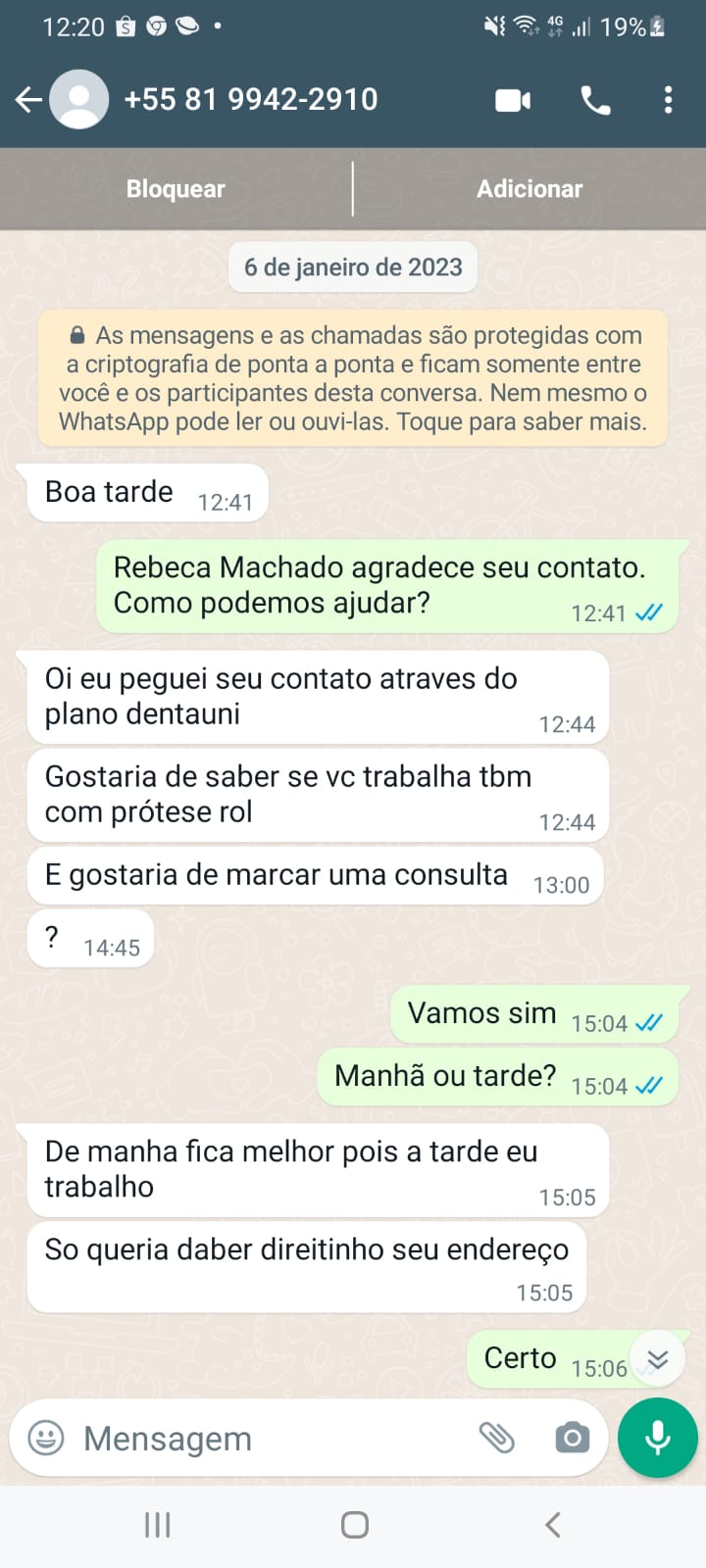Open the overflow menu
Image resolution: width=706 pixels, height=1568 pixels.
[x=668, y=100]
